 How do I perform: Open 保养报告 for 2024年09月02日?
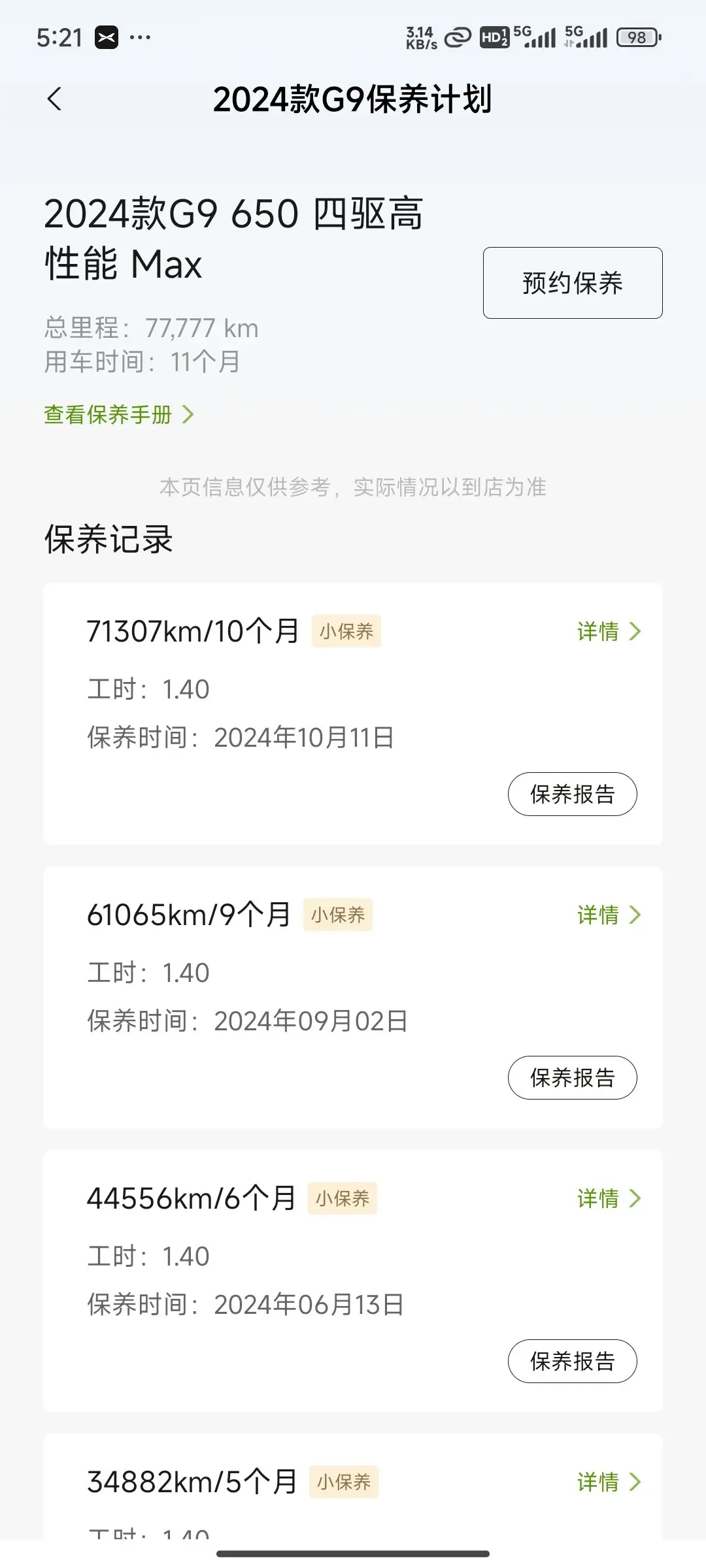(572, 1077)
